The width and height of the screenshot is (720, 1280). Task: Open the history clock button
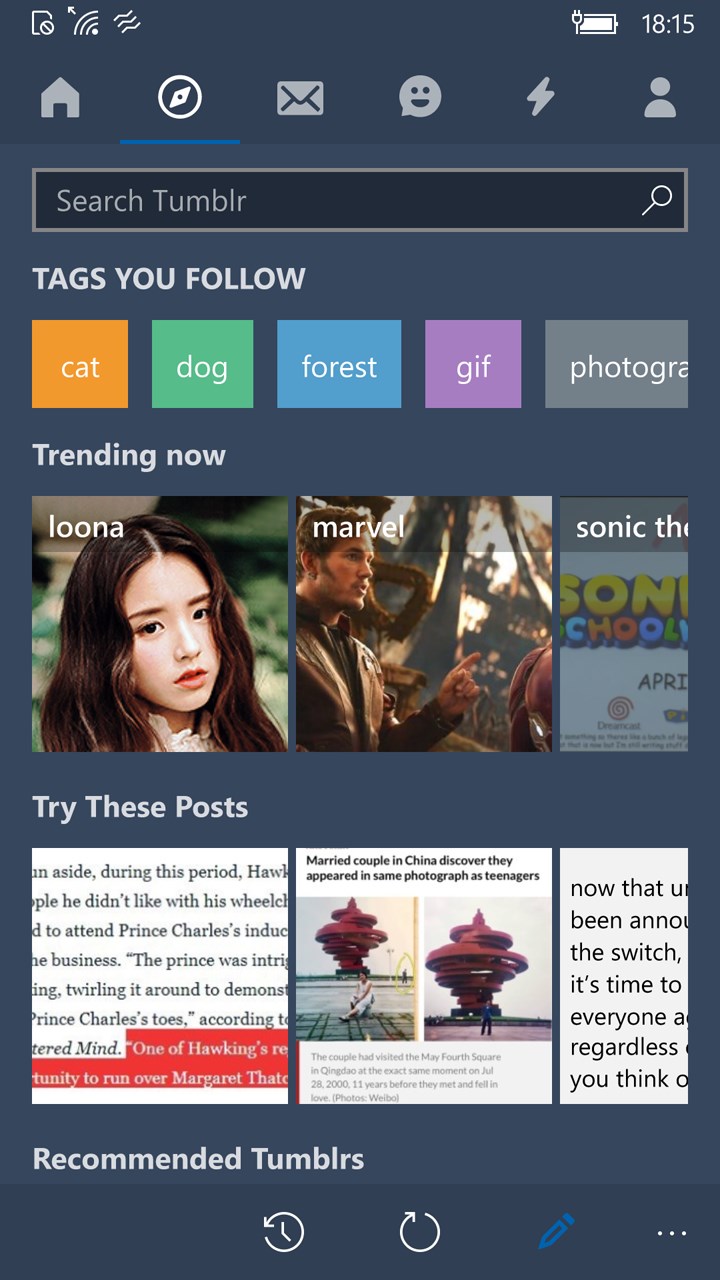pos(284,1232)
